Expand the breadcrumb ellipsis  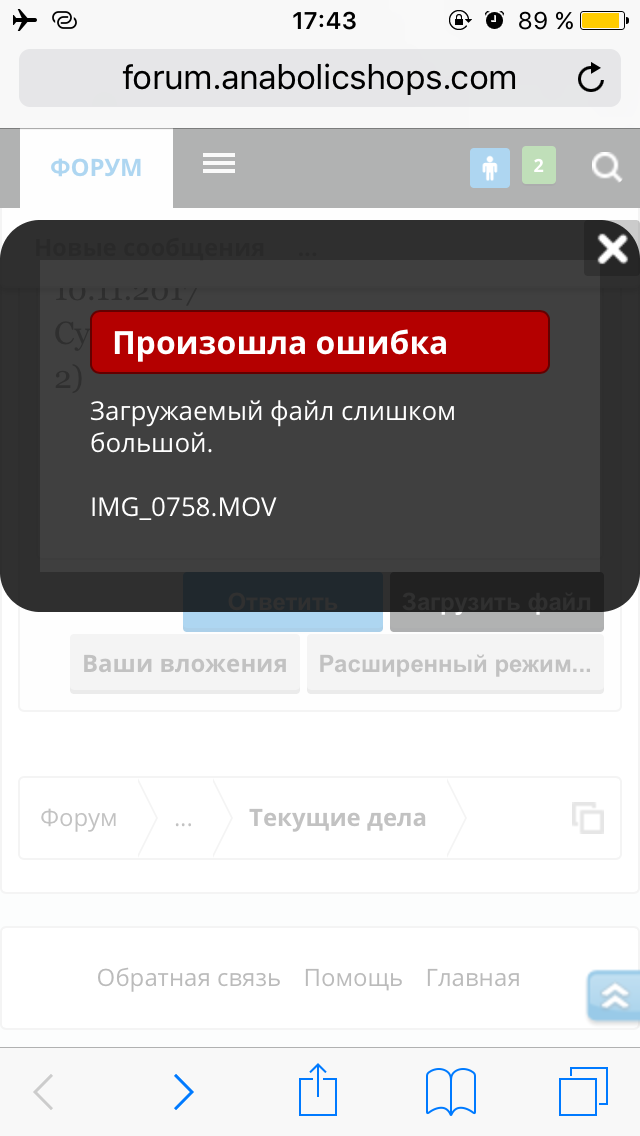coord(183,818)
